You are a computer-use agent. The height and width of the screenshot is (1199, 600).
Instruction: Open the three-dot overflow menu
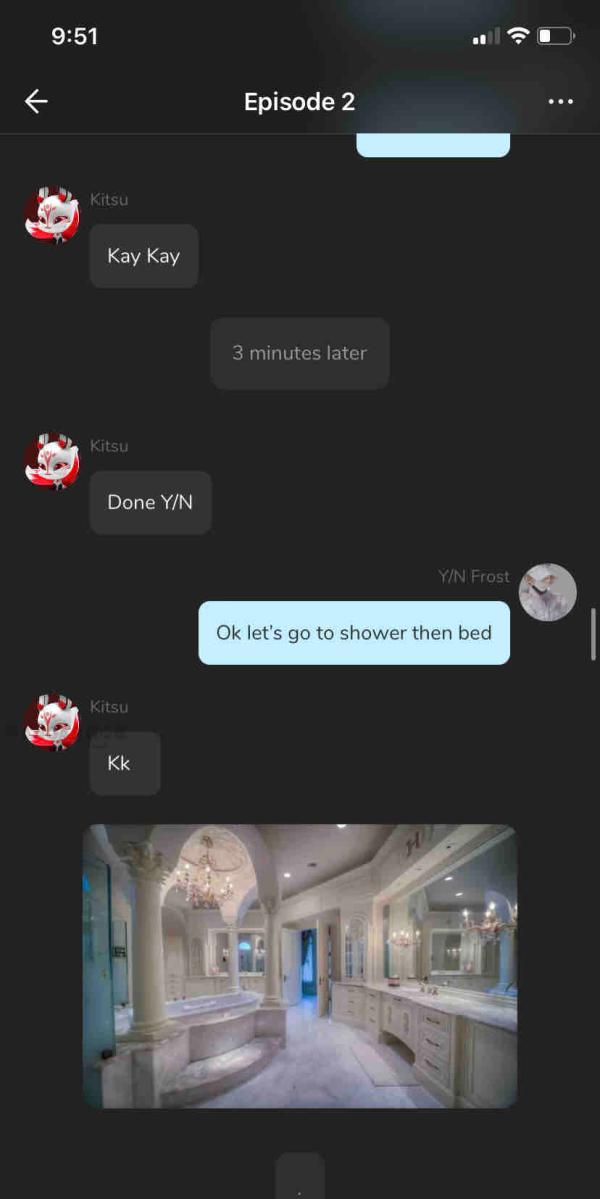tap(560, 101)
